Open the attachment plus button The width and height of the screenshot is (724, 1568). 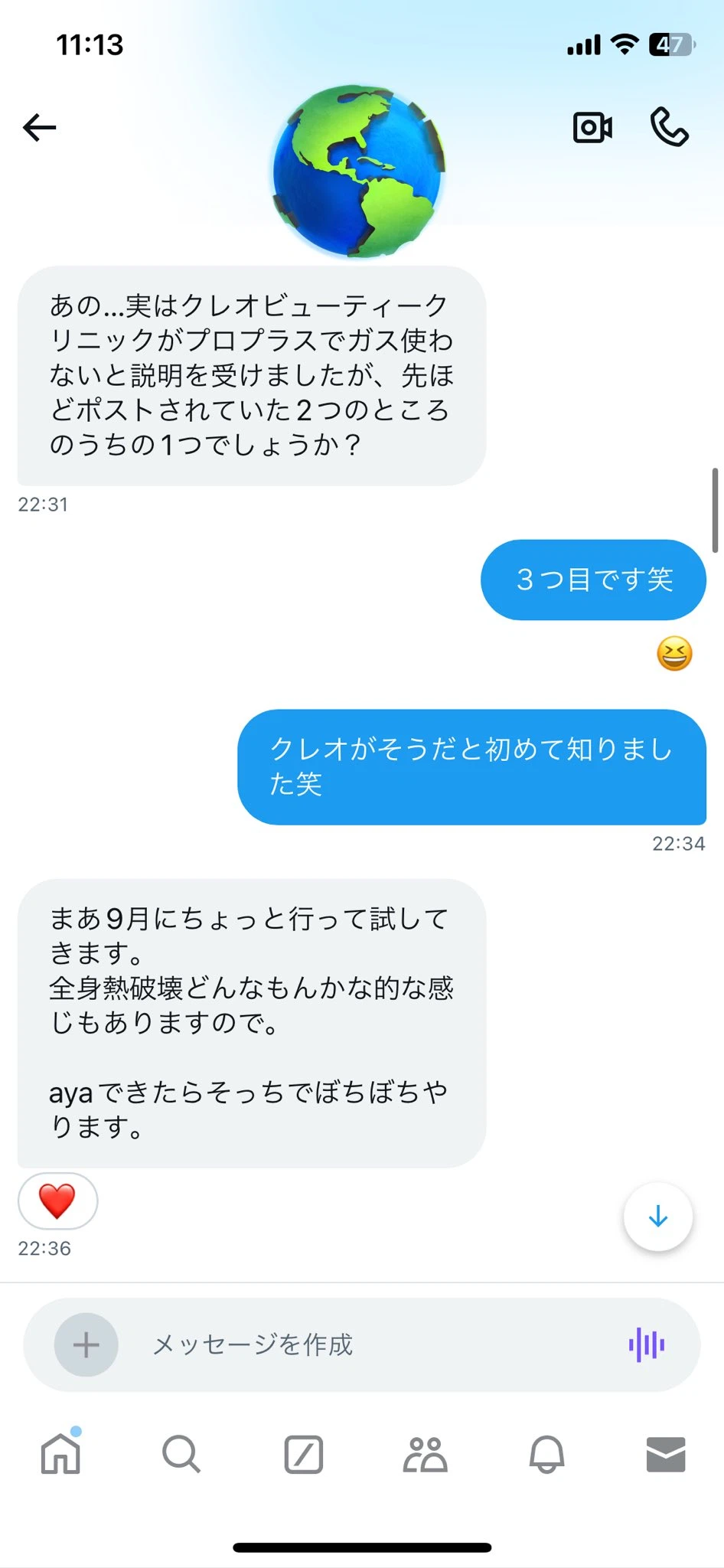click(86, 1344)
